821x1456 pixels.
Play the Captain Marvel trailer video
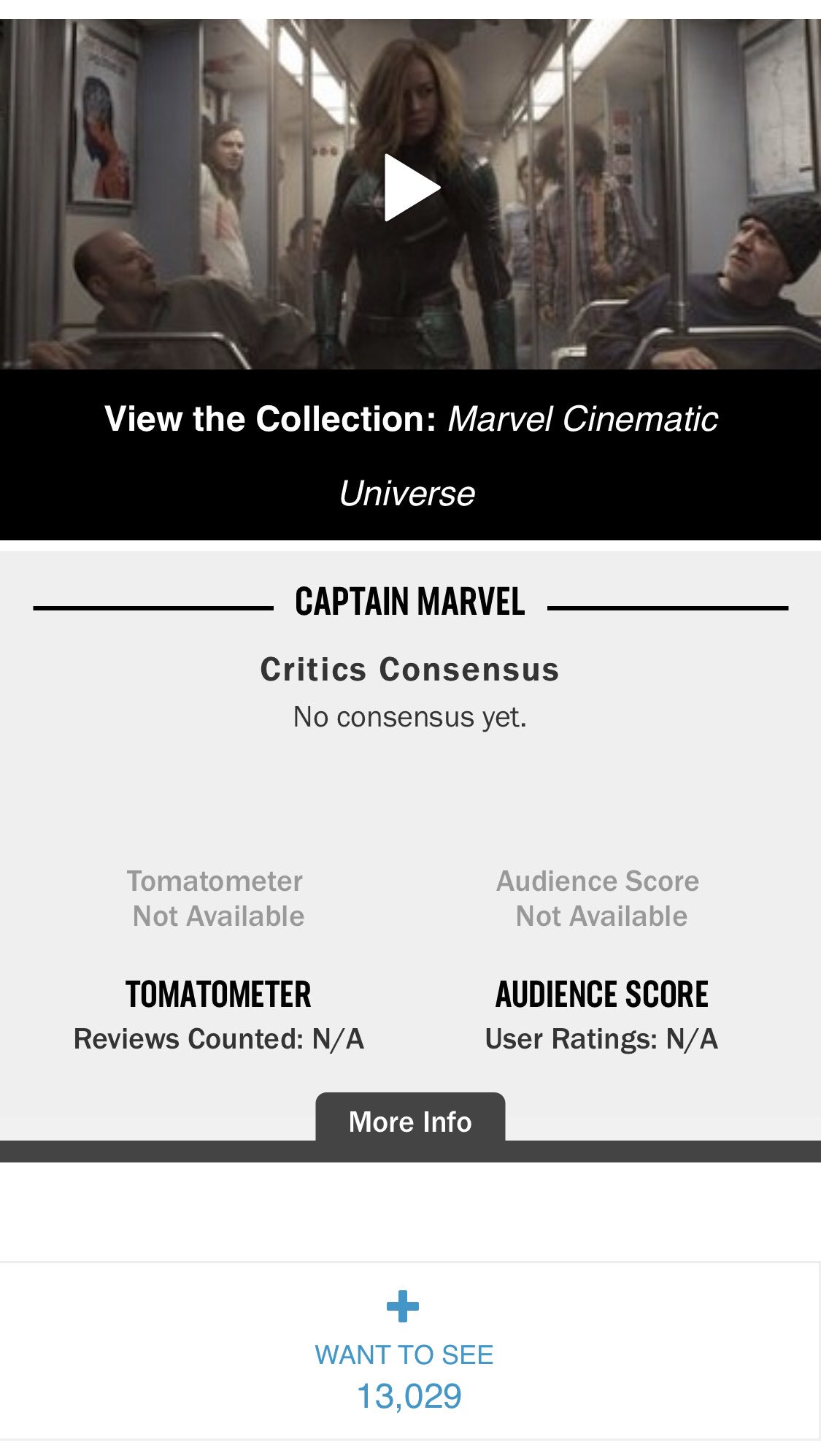[411, 188]
